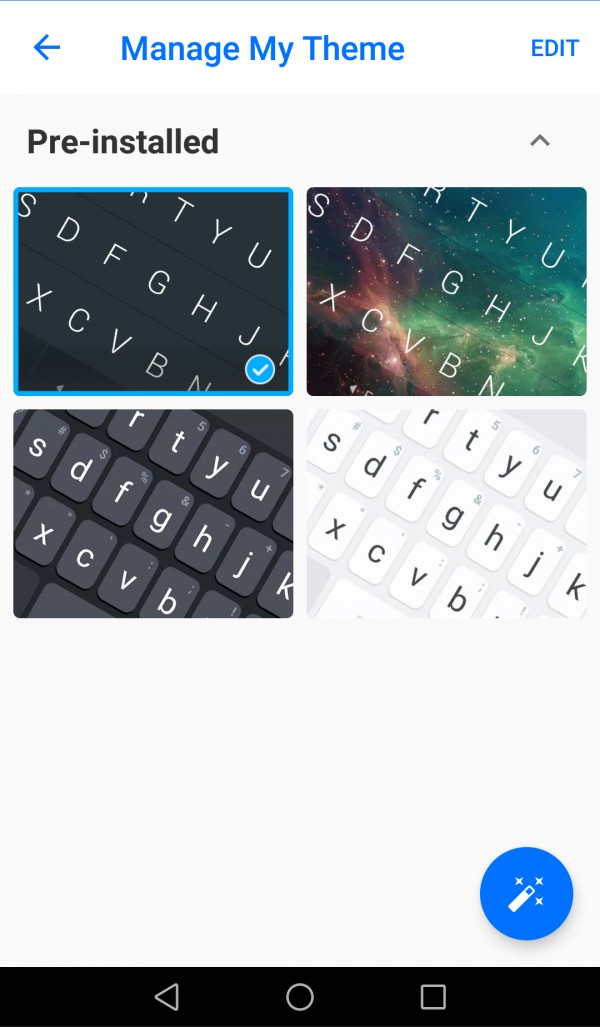Open the magic wand theme creator
The height and width of the screenshot is (1027, 600).
pos(526,893)
